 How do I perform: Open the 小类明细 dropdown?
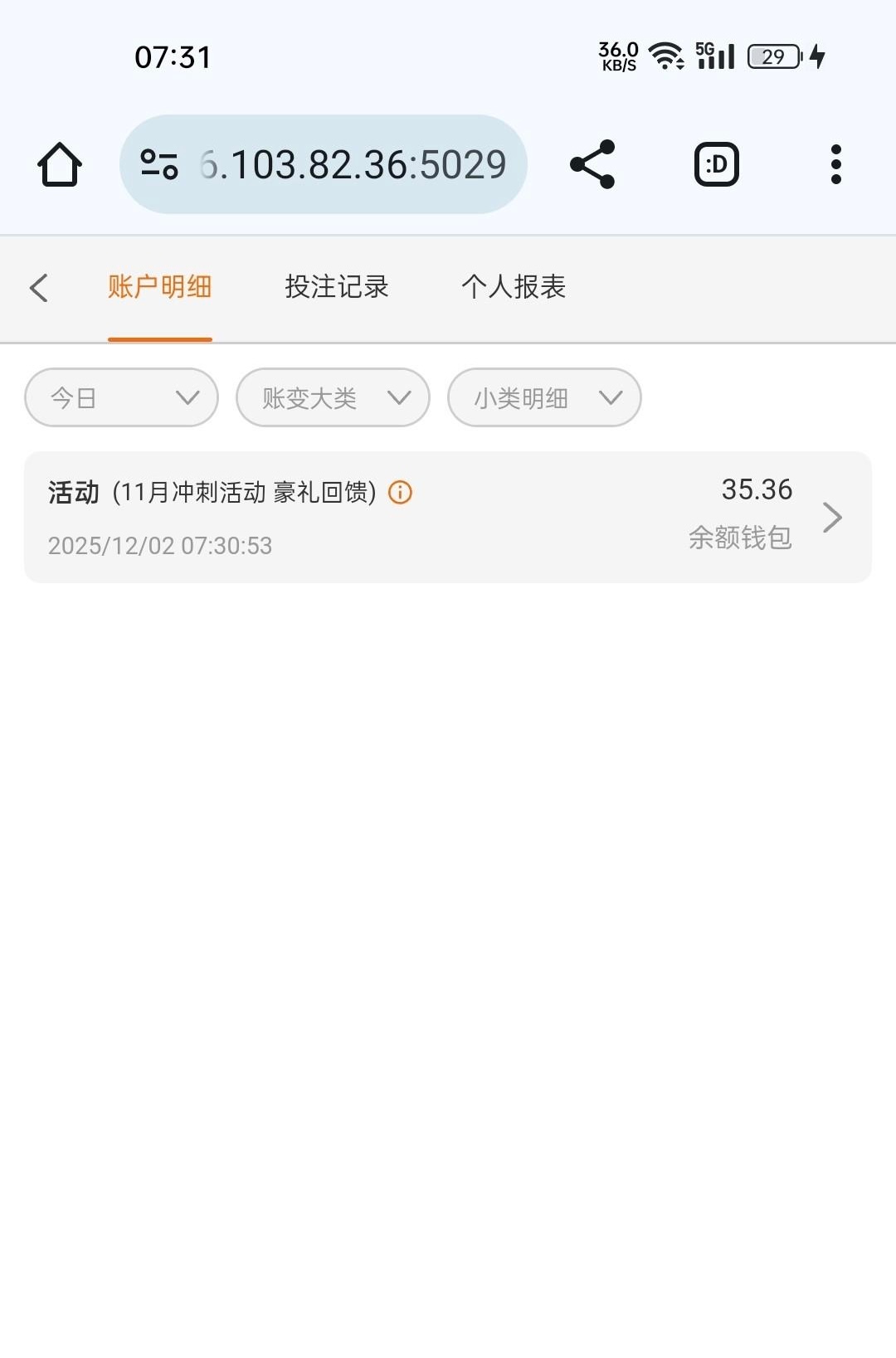point(544,397)
